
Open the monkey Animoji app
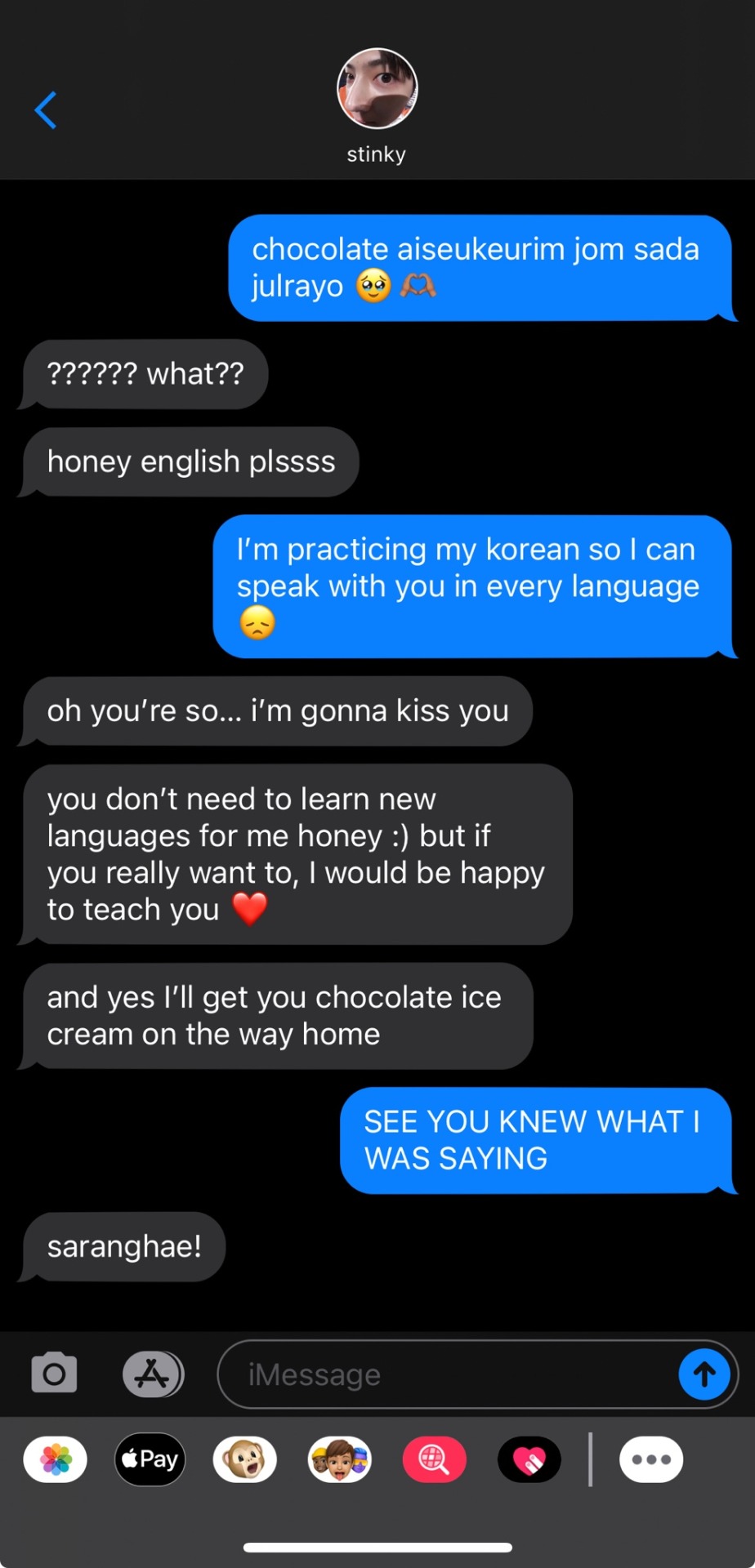pyautogui.click(x=244, y=1459)
